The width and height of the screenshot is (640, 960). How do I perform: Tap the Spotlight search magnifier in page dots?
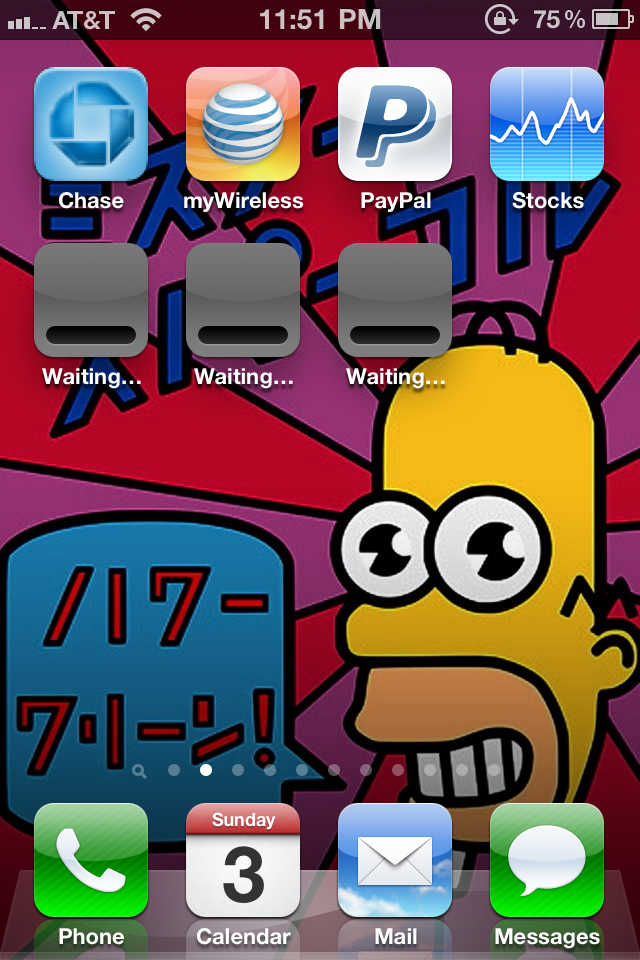140,770
